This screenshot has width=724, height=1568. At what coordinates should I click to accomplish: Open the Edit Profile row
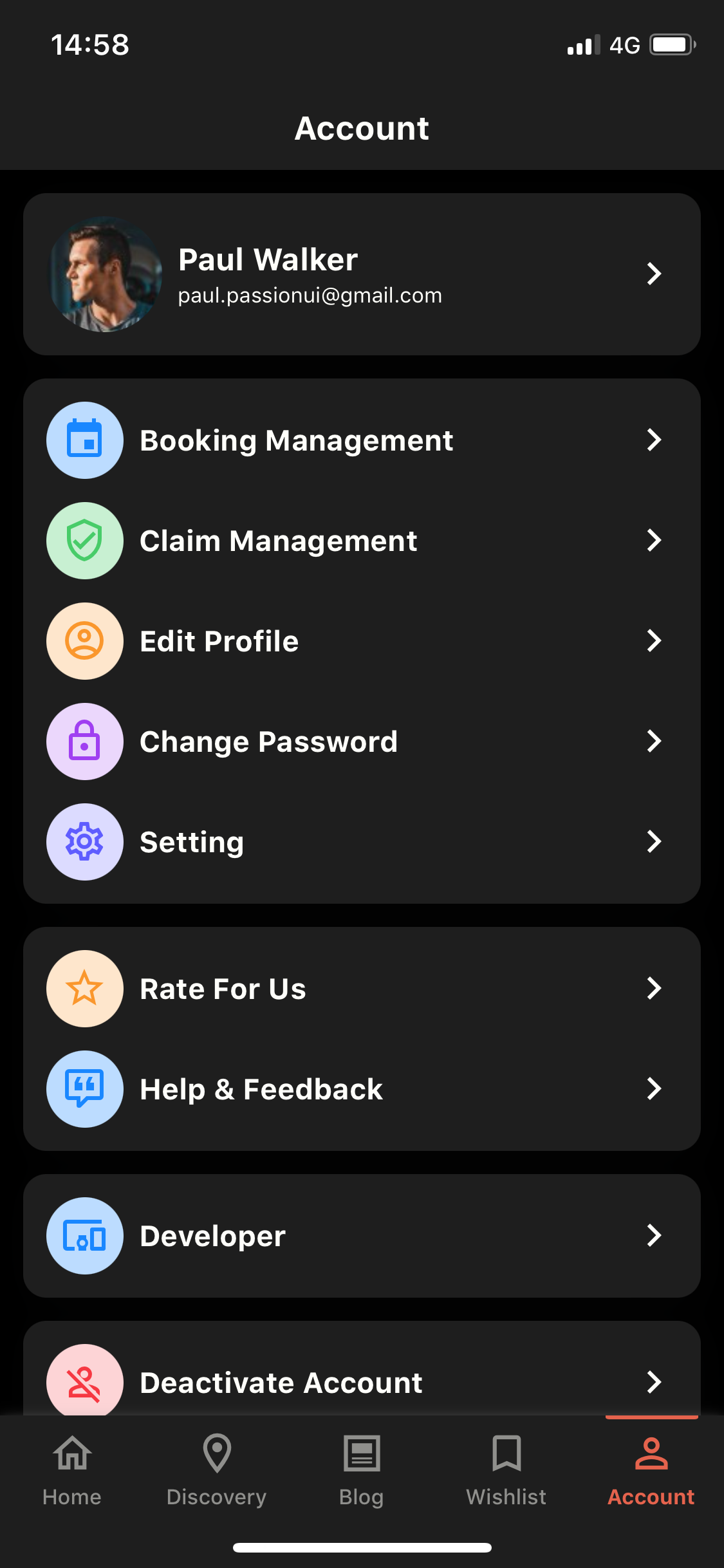(x=362, y=641)
